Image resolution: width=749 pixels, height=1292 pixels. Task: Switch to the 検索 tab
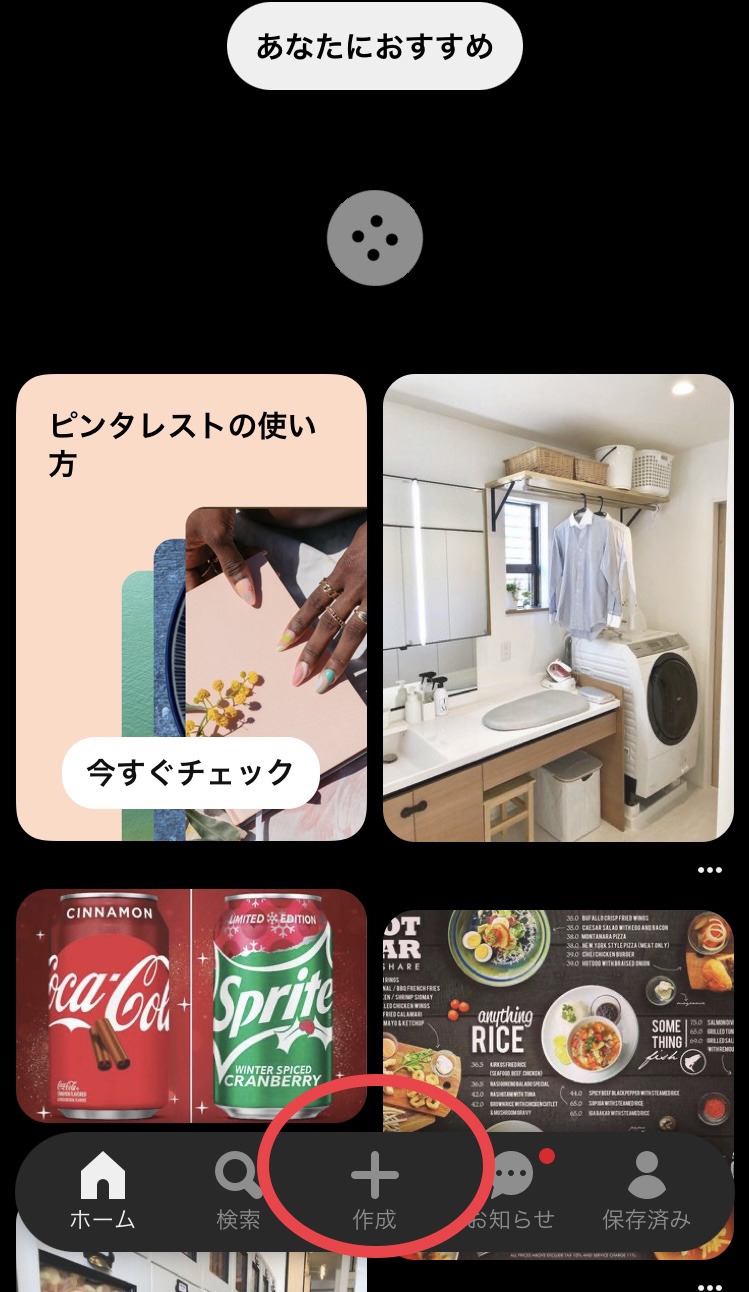coord(238,1192)
